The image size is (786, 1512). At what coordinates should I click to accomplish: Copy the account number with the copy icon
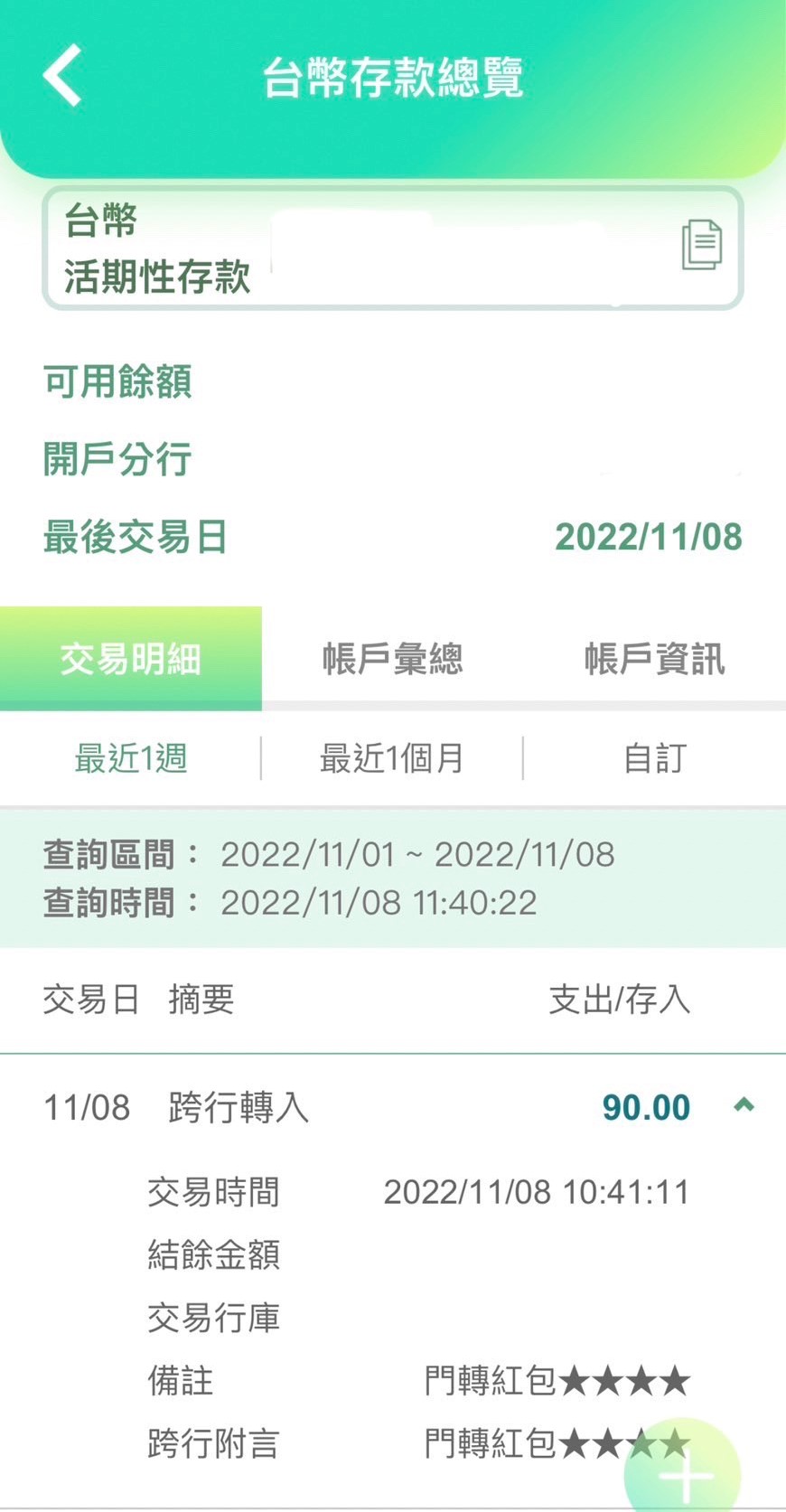[x=702, y=244]
